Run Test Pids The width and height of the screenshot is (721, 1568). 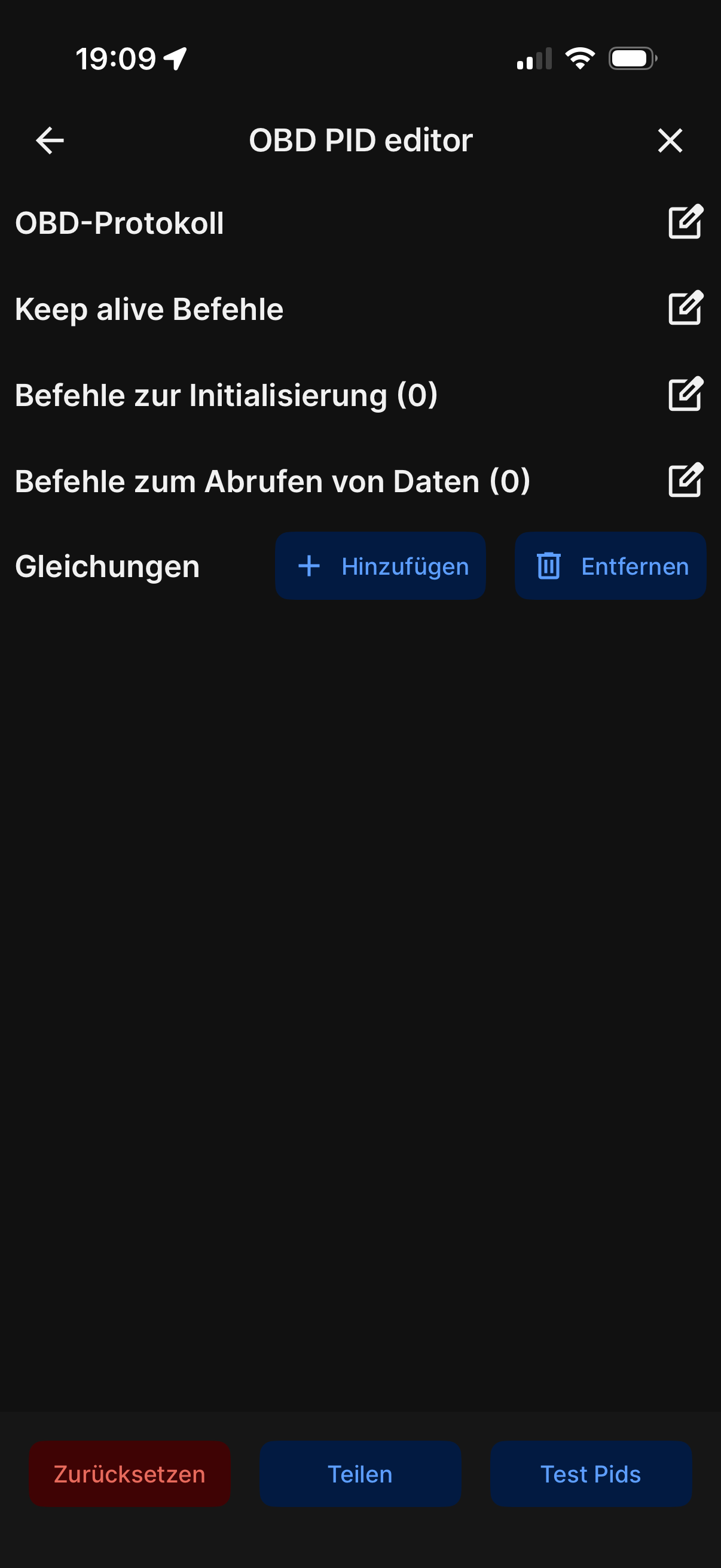pos(591,1474)
